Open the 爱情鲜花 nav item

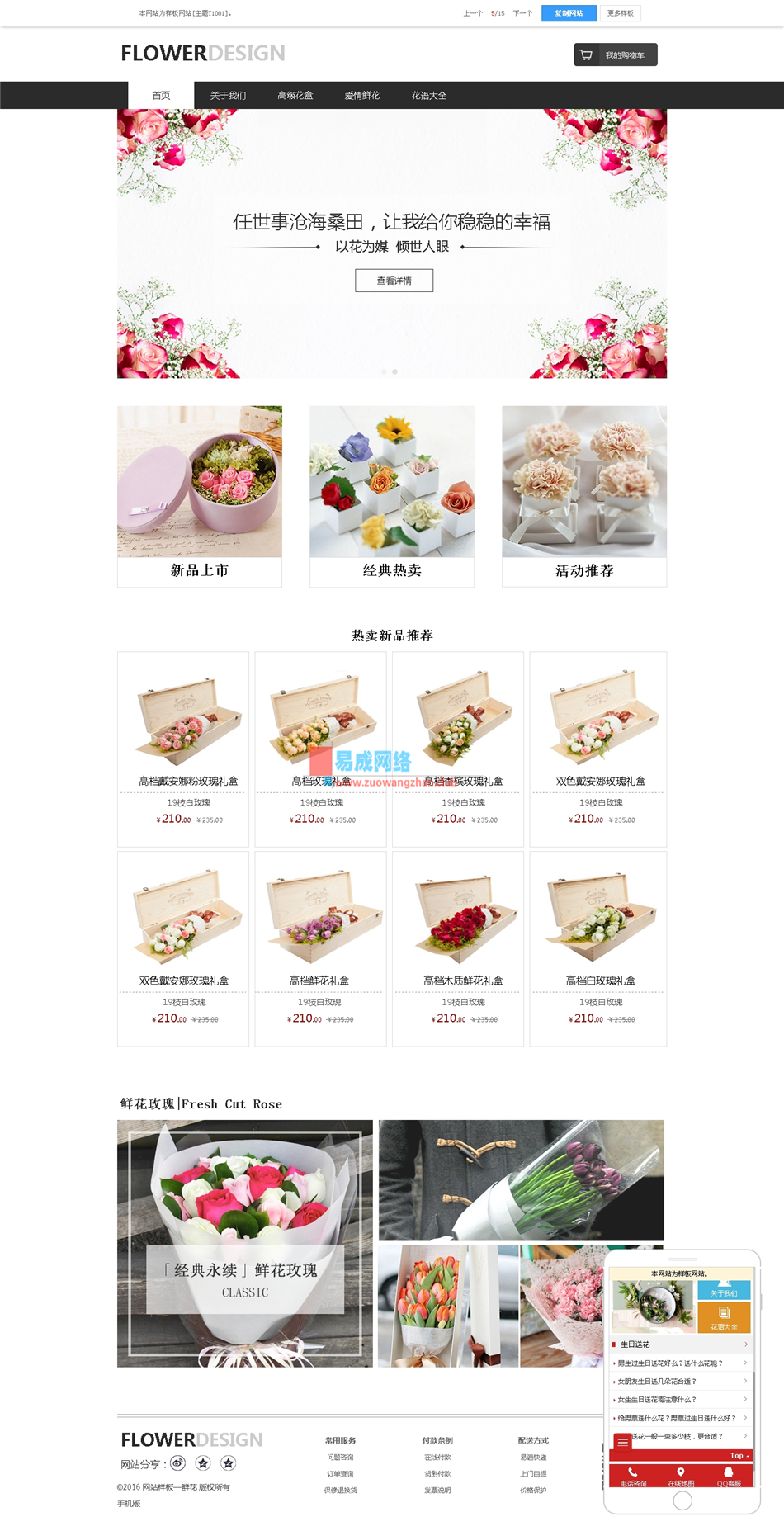coord(361,96)
